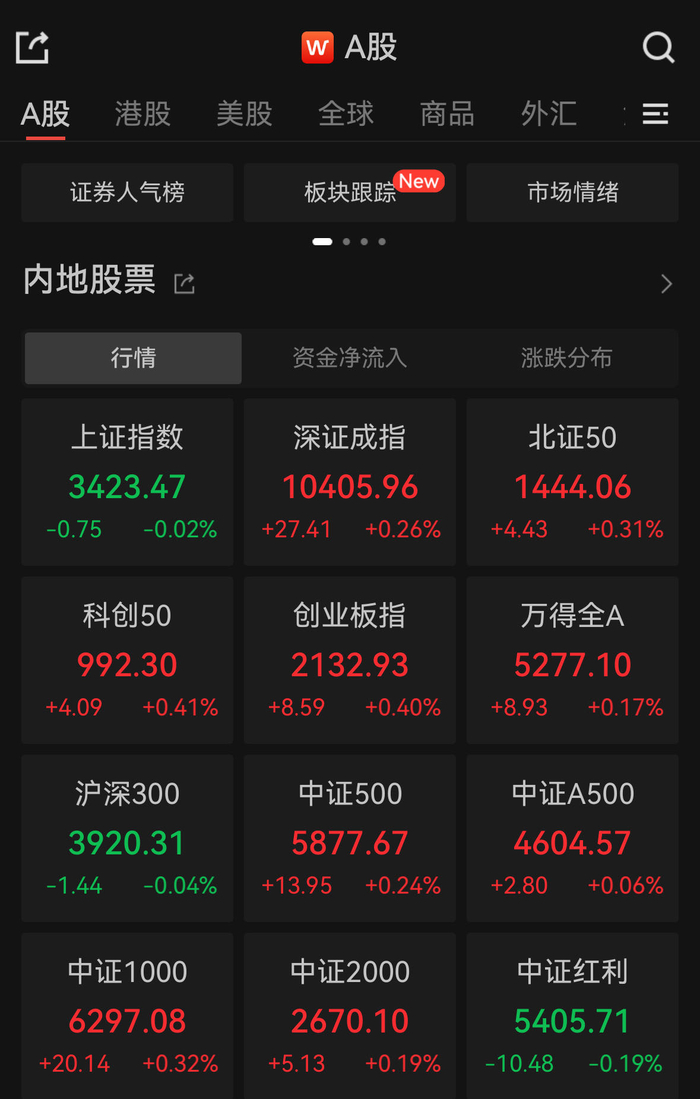
Task: Open the 沪深300 index card
Action: [x=127, y=838]
